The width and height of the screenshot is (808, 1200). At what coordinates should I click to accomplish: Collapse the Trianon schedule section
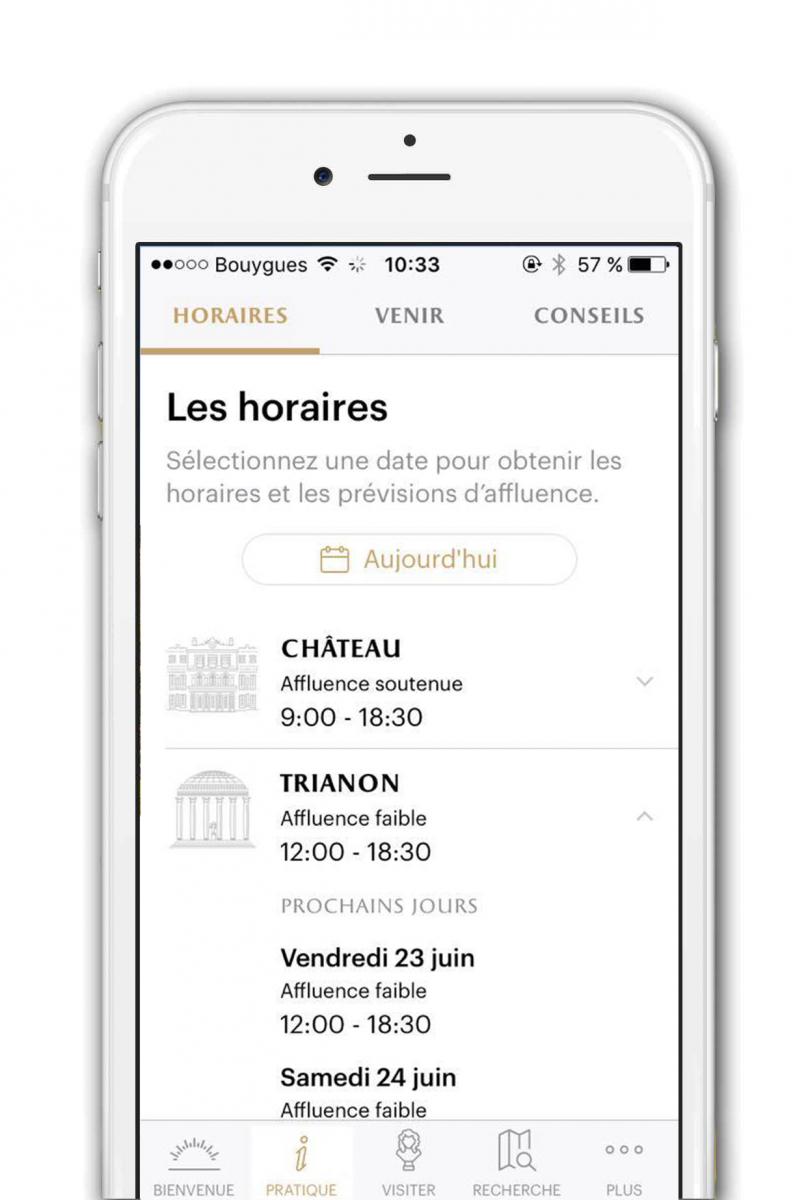[645, 817]
